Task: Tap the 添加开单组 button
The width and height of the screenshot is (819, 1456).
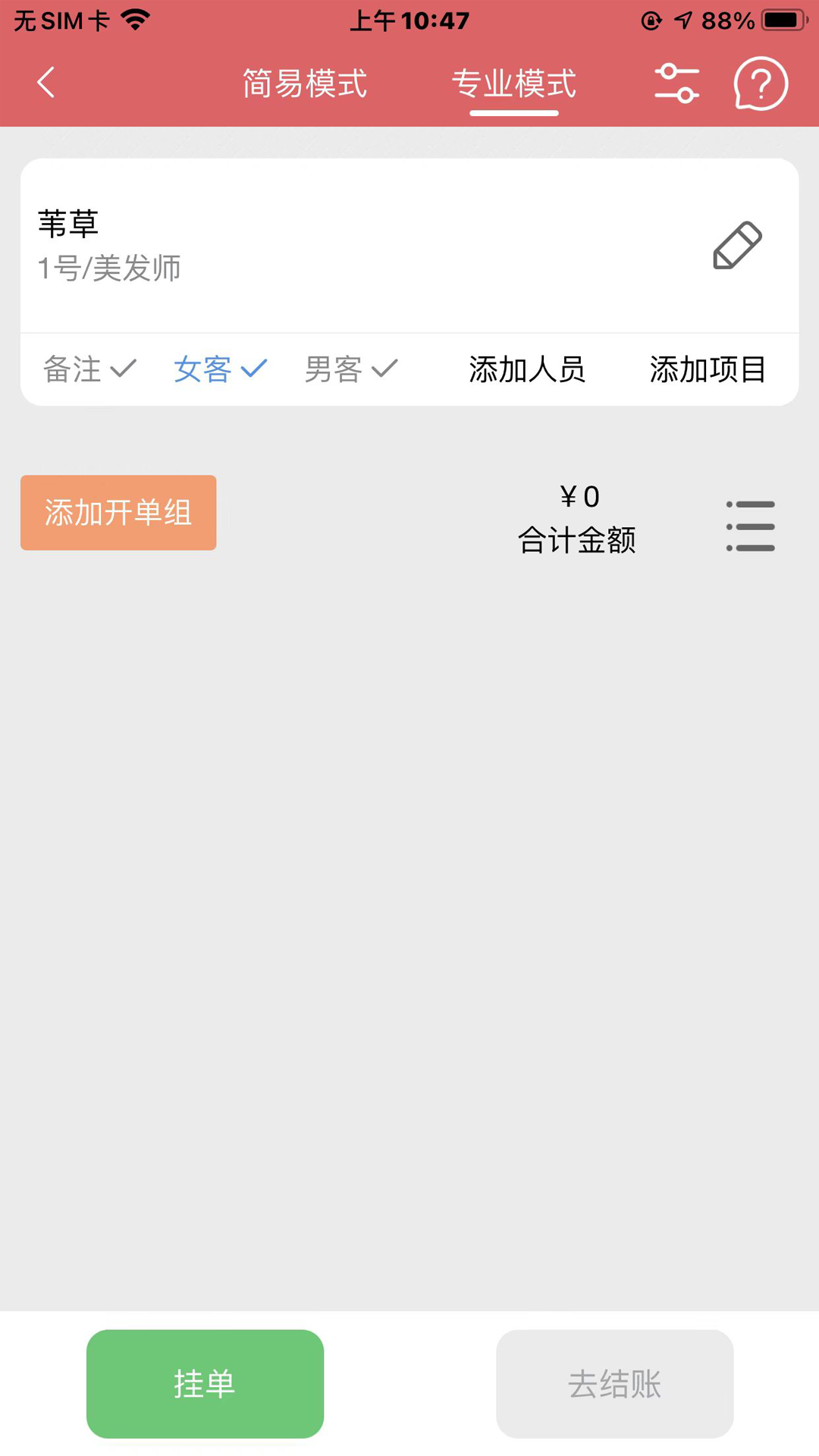Action: click(118, 513)
